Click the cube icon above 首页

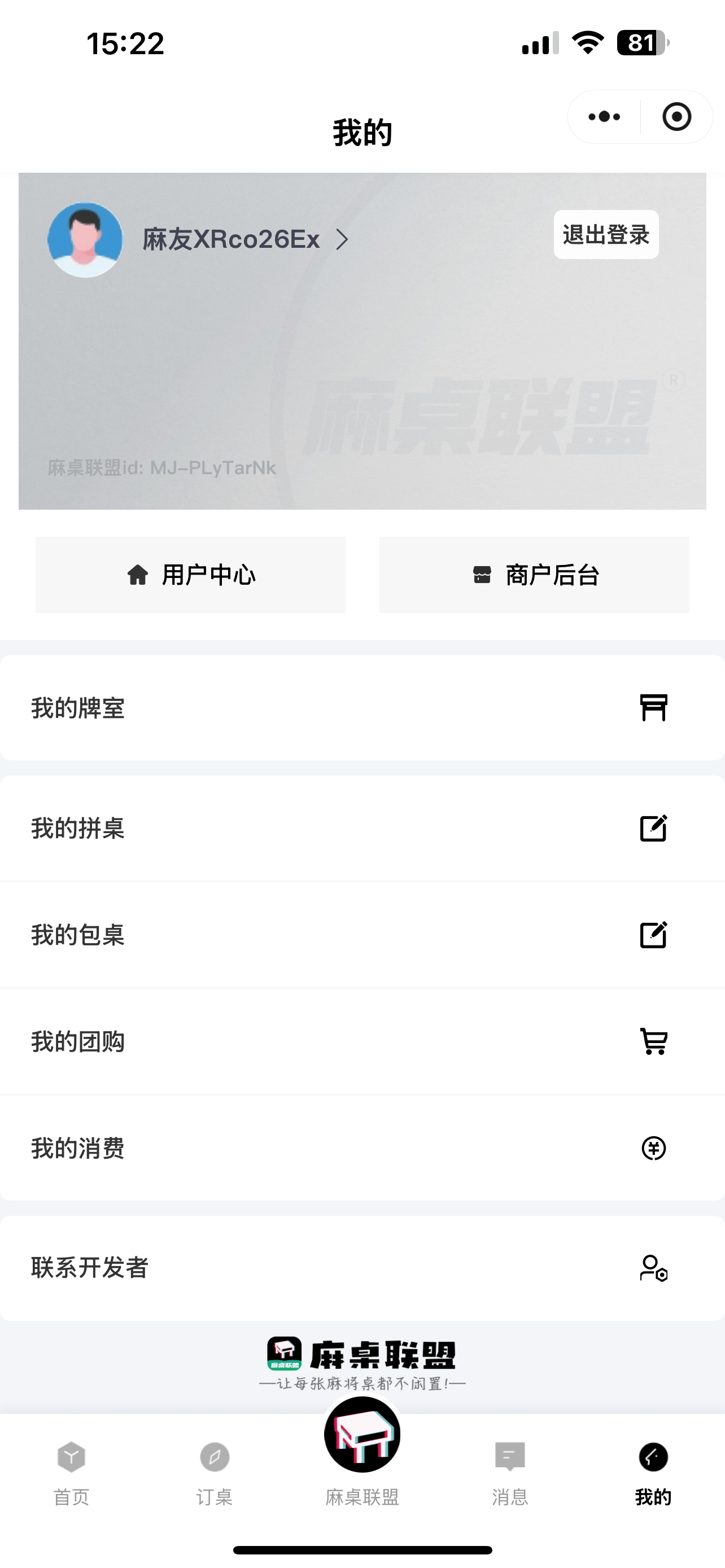(71, 1457)
